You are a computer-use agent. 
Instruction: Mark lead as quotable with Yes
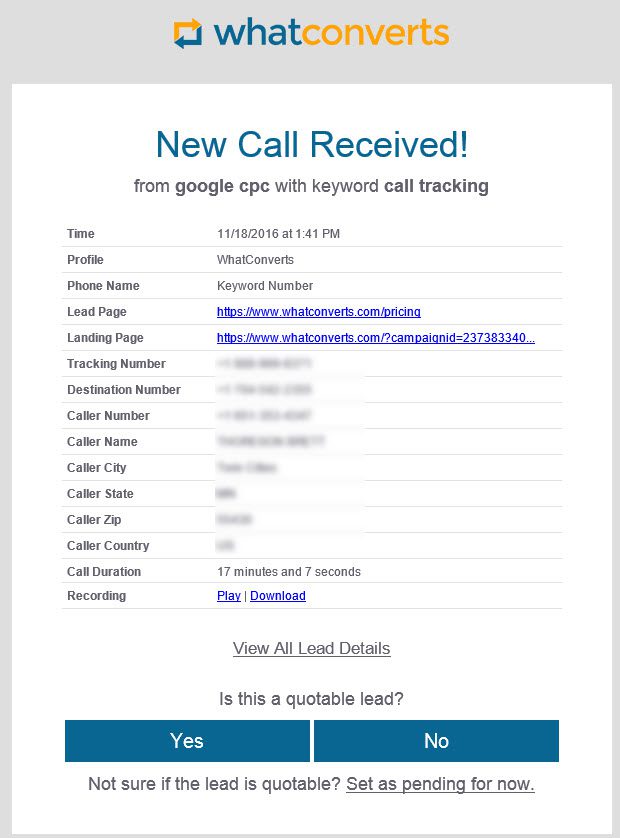click(x=187, y=741)
